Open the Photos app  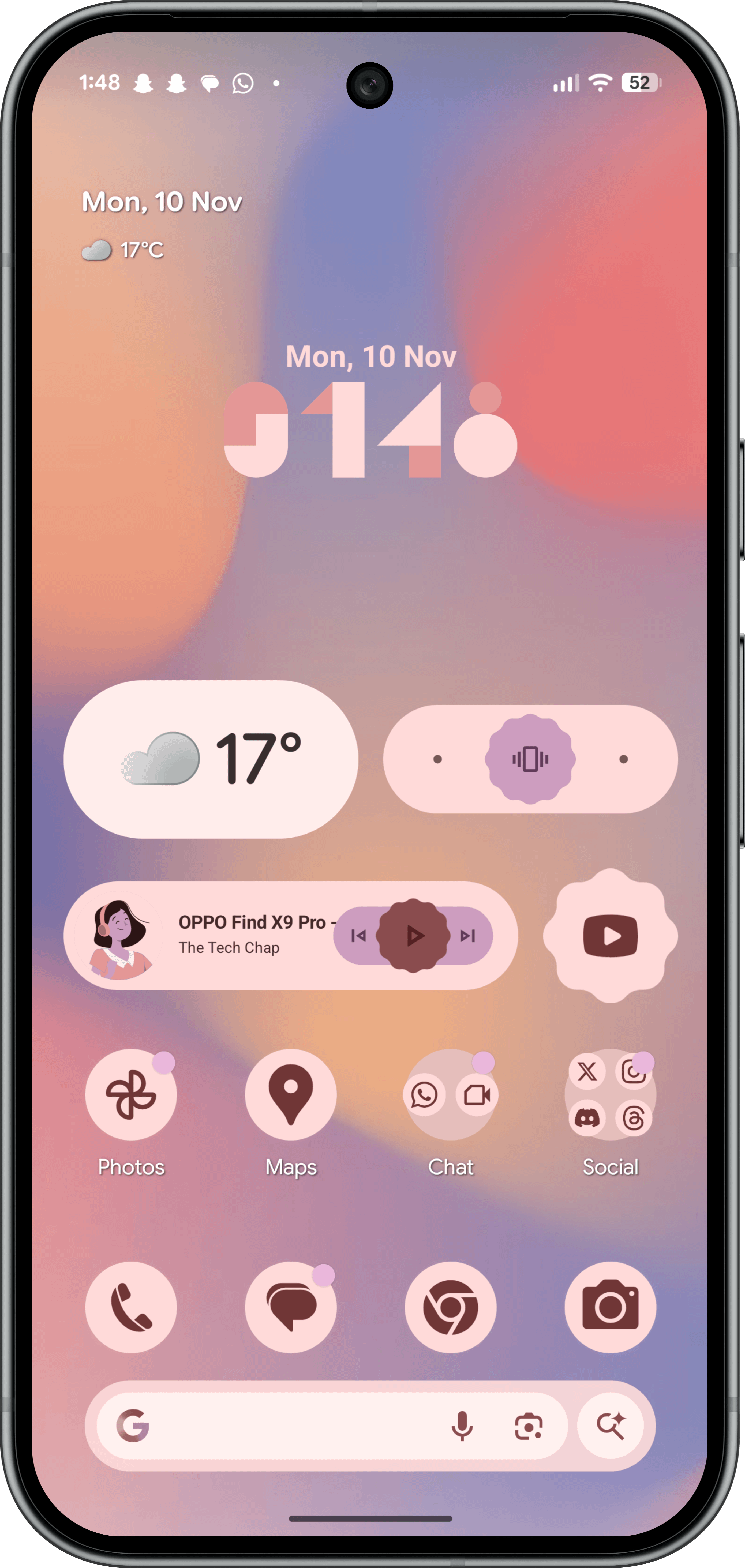coord(131,1094)
